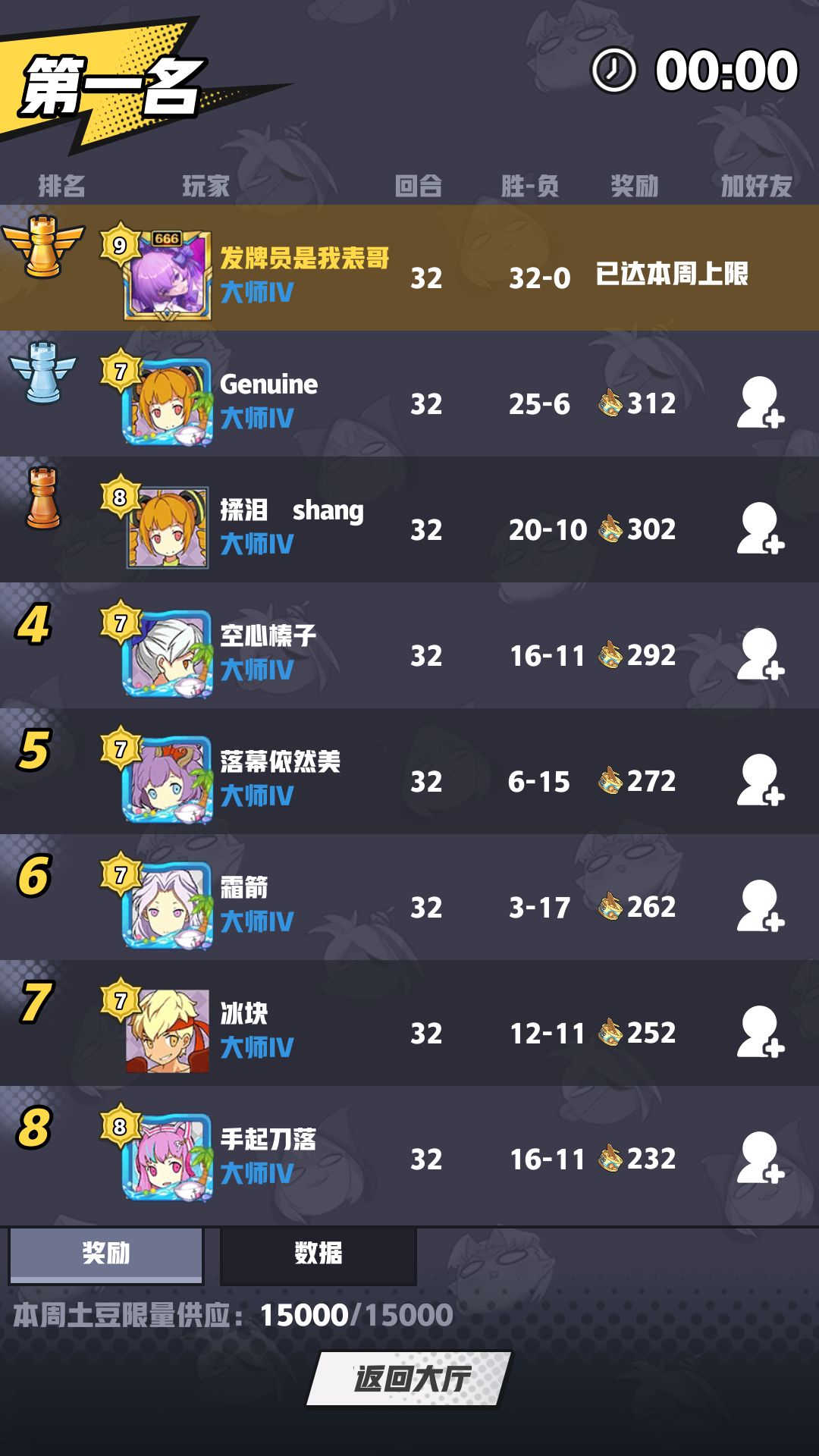Open avatar of 发牌员是我表哥

168,275
